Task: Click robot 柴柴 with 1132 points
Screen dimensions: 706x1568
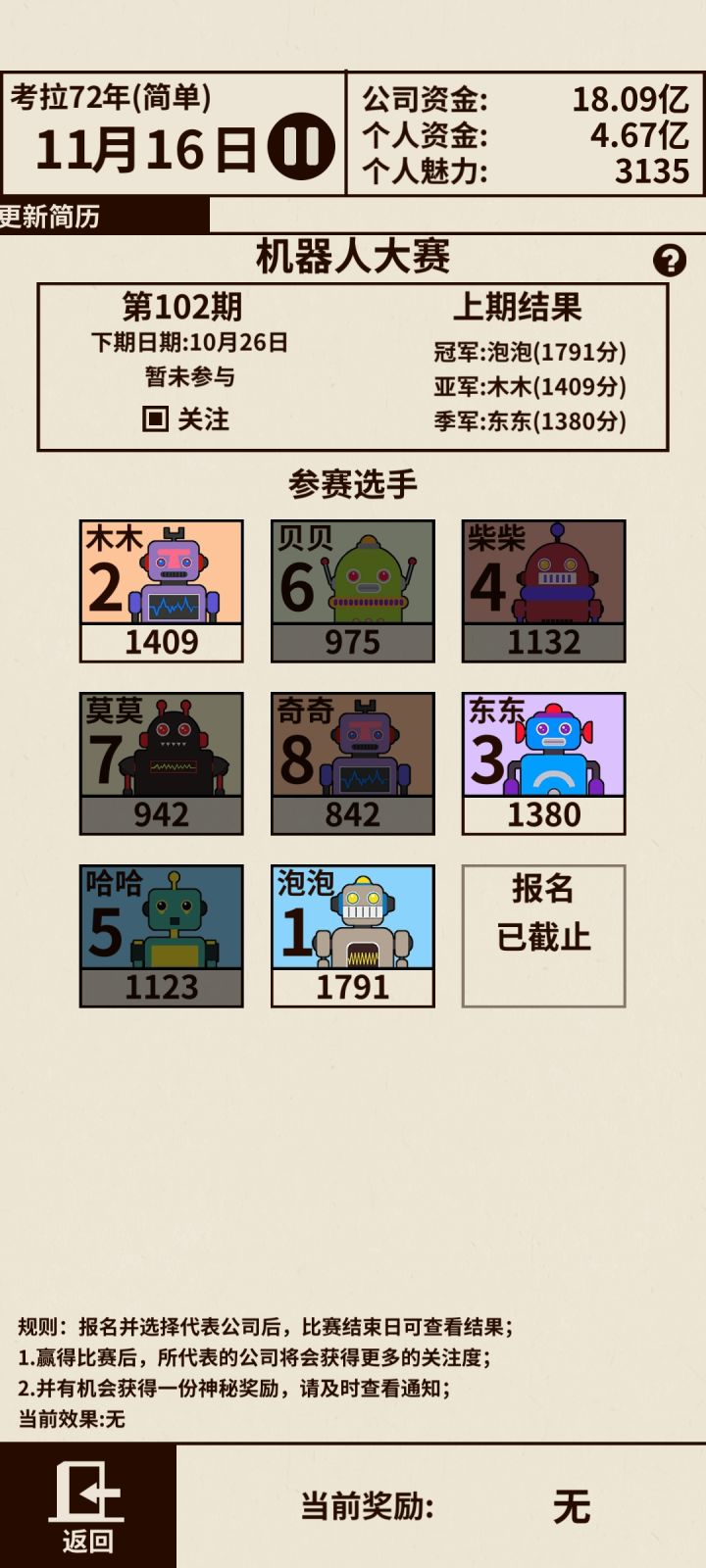Action: click(x=542, y=583)
